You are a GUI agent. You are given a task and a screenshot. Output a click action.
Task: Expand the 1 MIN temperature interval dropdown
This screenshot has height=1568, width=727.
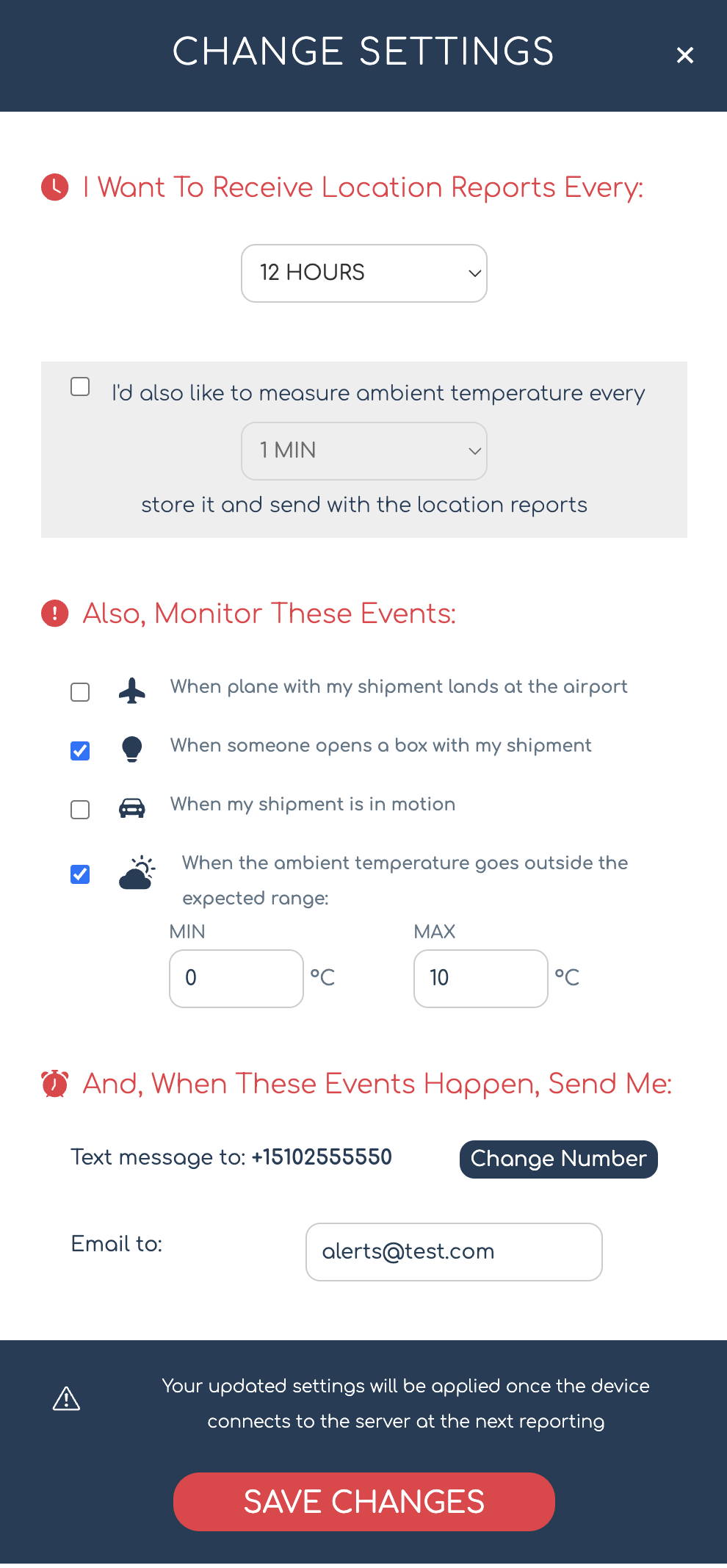[x=363, y=451]
